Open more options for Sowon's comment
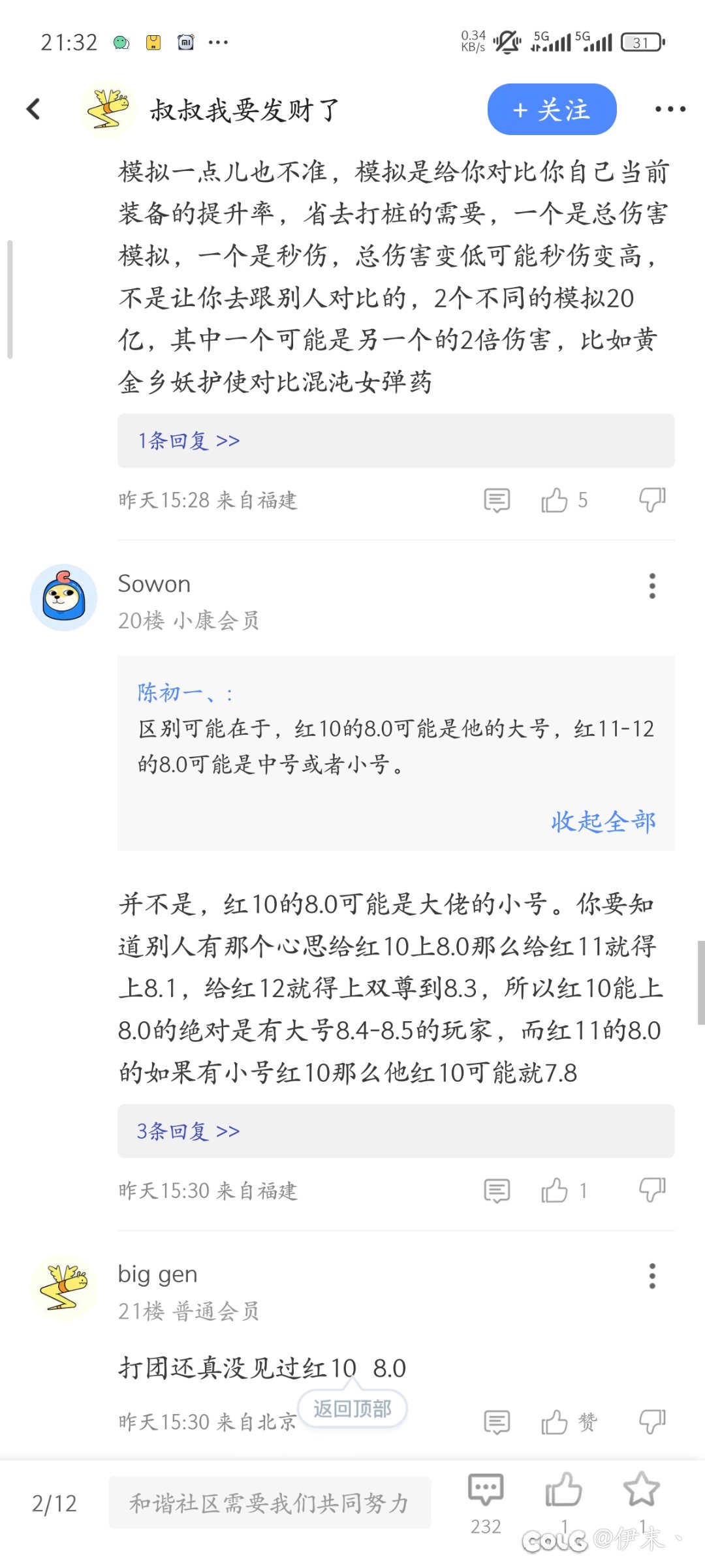Viewport: 705px width, 1568px height. point(651,586)
